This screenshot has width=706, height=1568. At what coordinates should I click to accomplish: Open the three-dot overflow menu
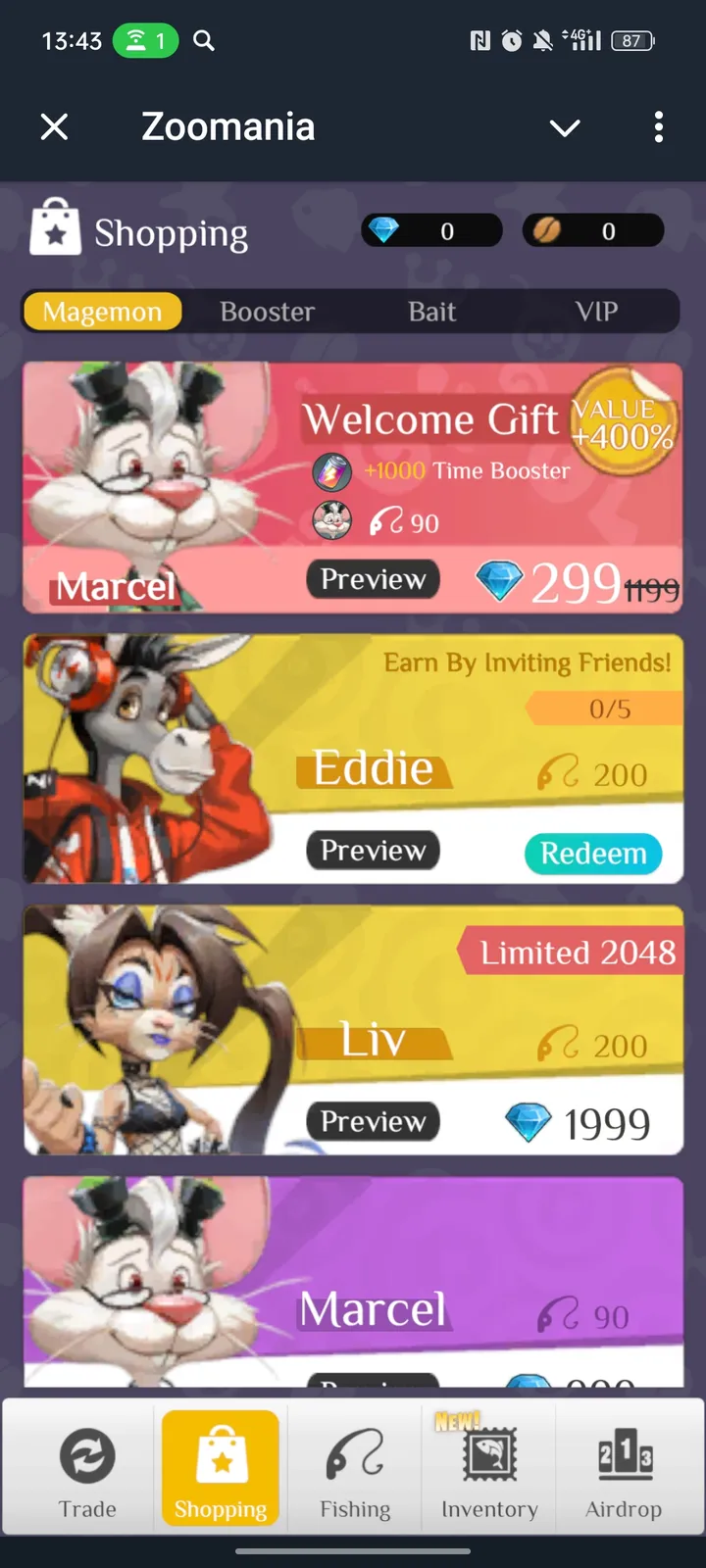click(x=658, y=126)
